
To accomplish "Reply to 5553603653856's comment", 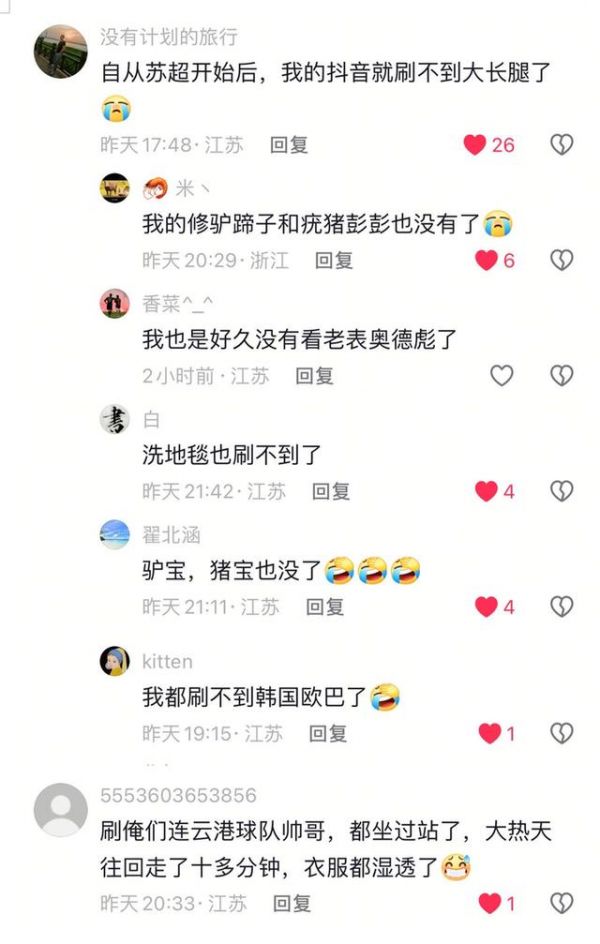I will 292,904.
